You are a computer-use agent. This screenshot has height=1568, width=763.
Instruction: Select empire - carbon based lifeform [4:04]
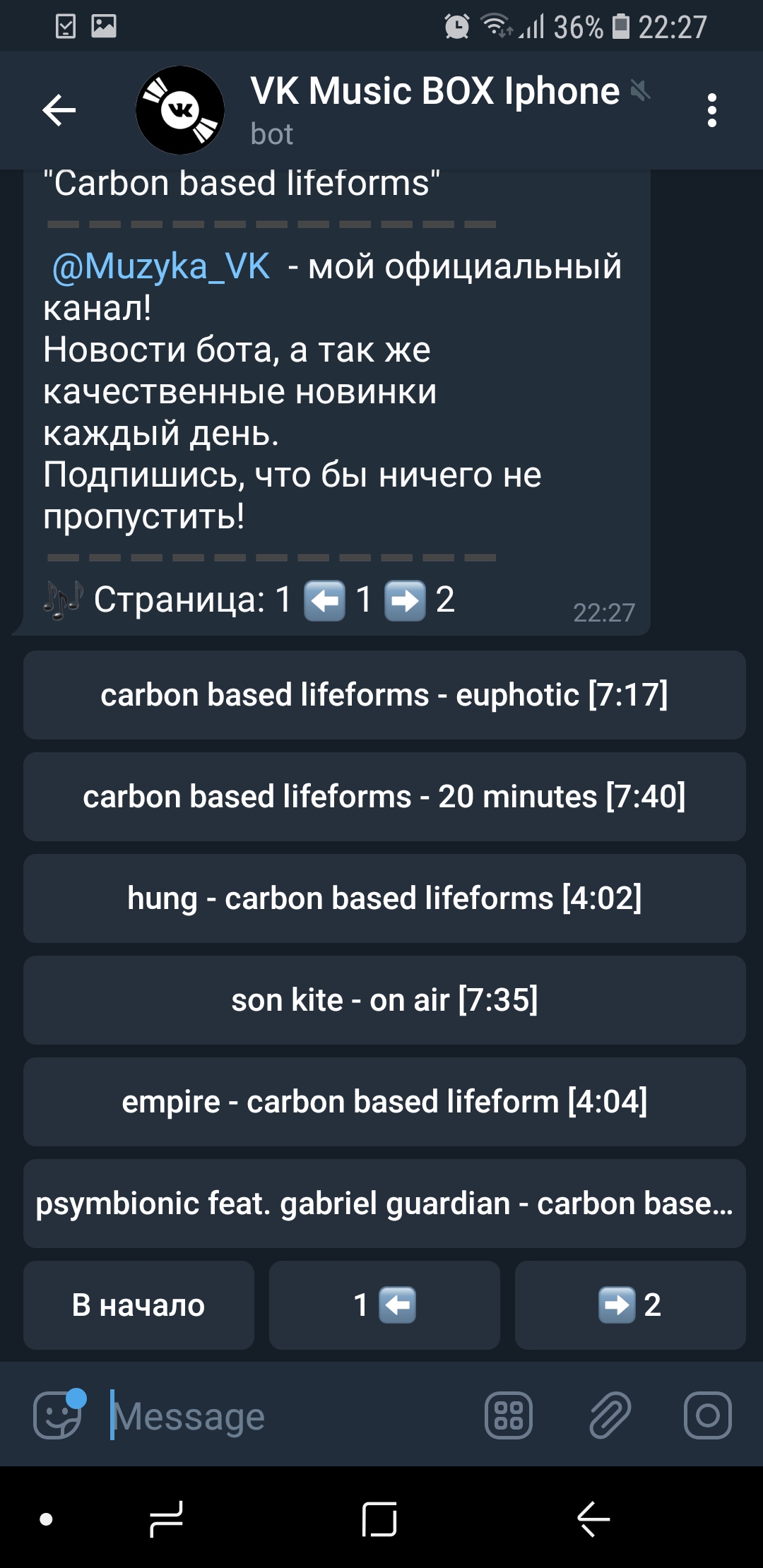(x=384, y=1102)
